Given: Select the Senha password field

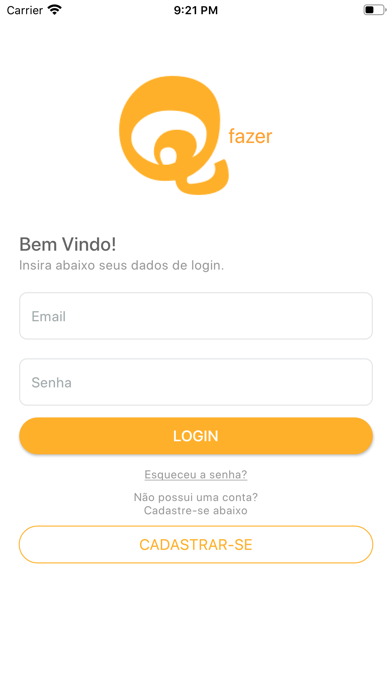Looking at the screenshot, I should [196, 382].
